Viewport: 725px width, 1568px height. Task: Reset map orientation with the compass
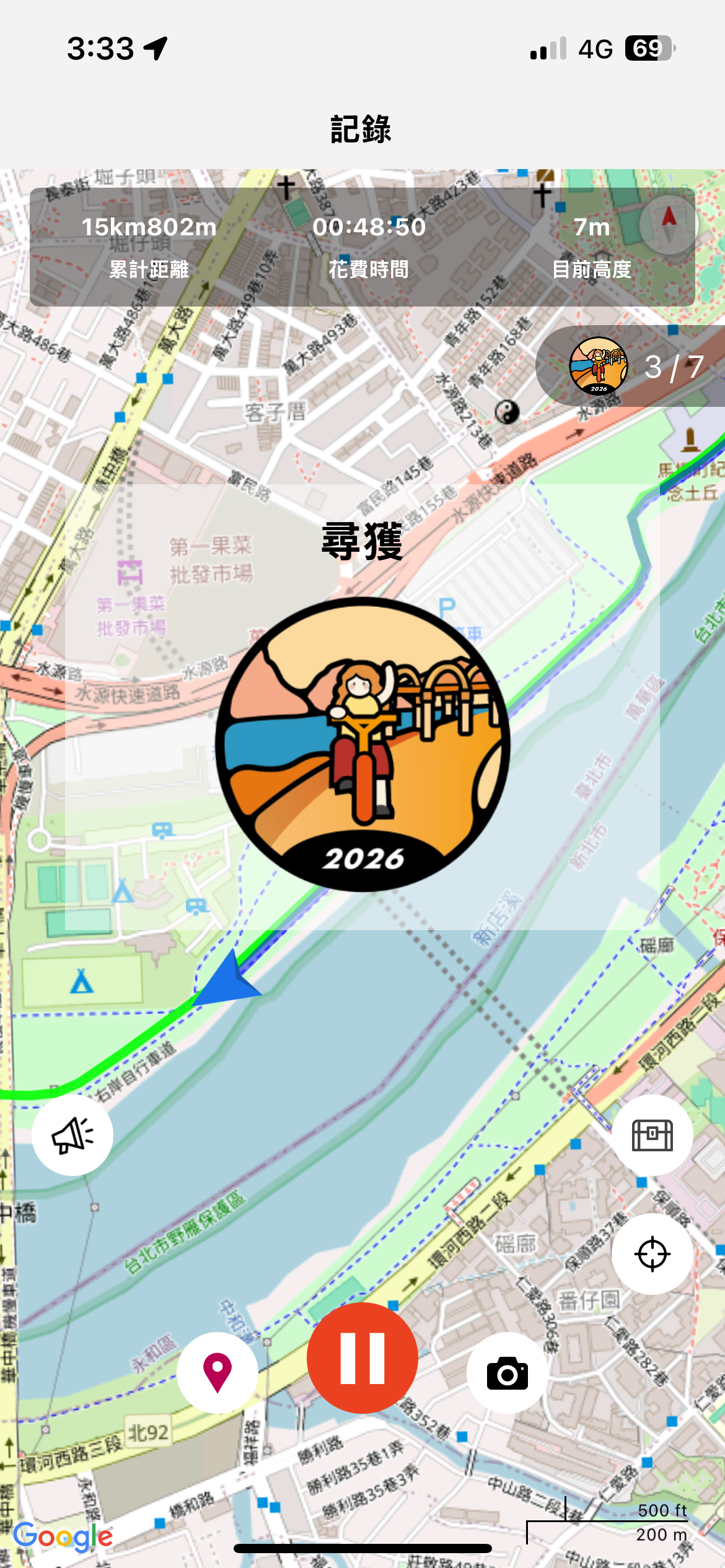(x=669, y=225)
